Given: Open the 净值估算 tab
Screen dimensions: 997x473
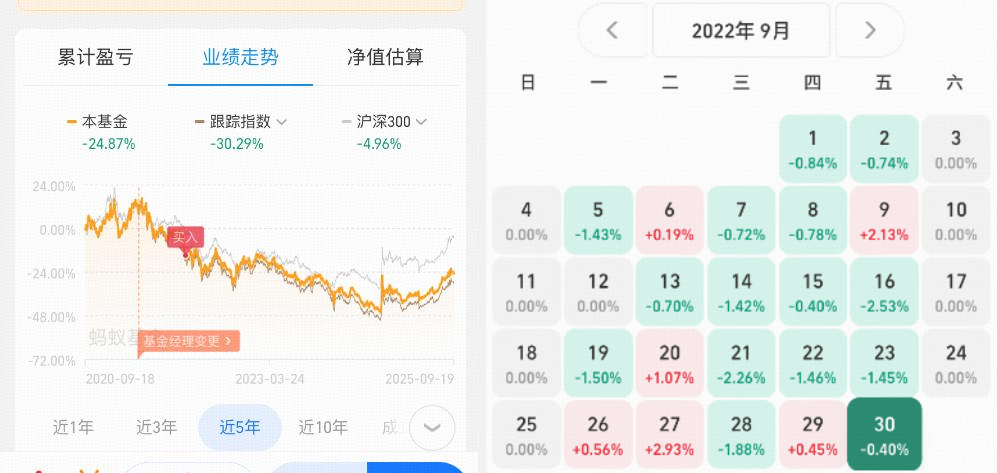Looking at the screenshot, I should [385, 57].
